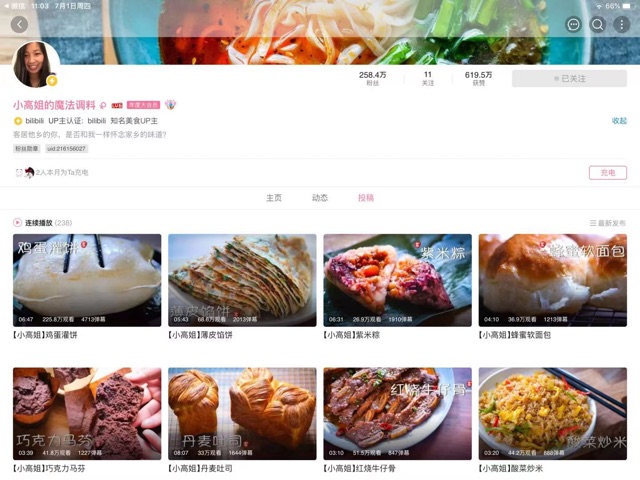The height and width of the screenshot is (480, 640).
Task: View the uploader's profile avatar
Action: tap(36, 65)
